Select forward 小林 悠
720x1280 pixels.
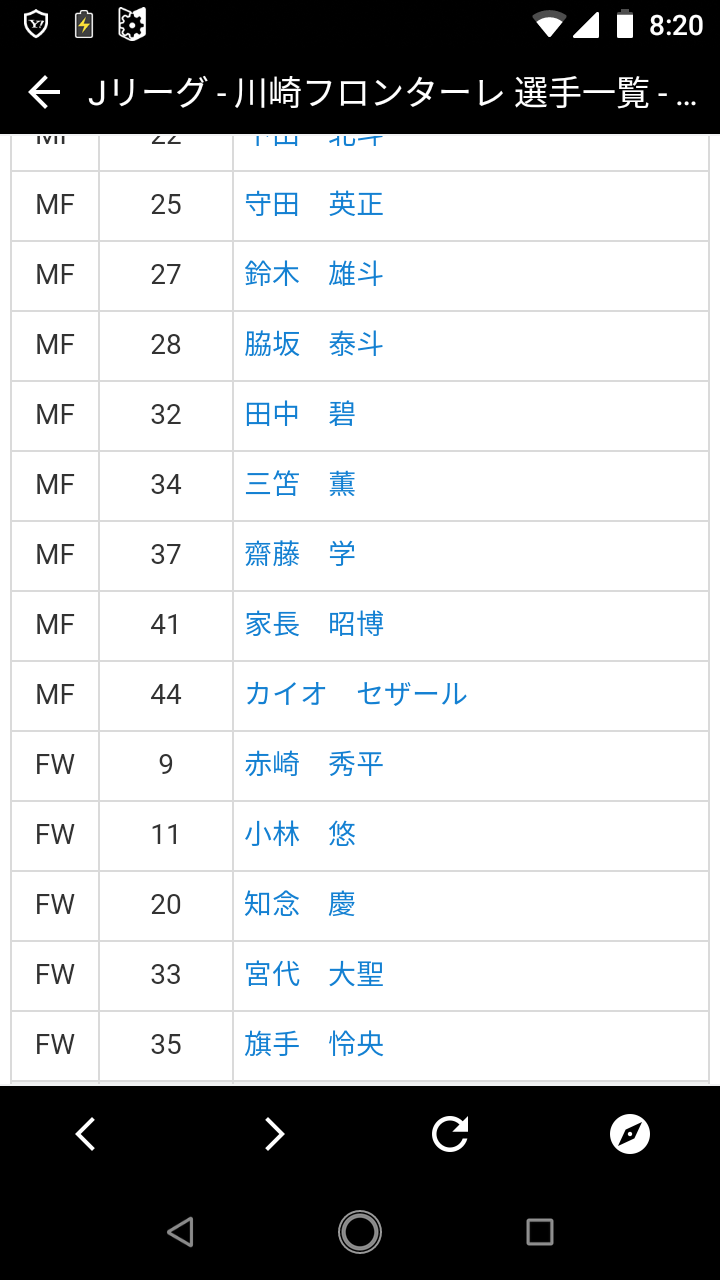click(300, 835)
